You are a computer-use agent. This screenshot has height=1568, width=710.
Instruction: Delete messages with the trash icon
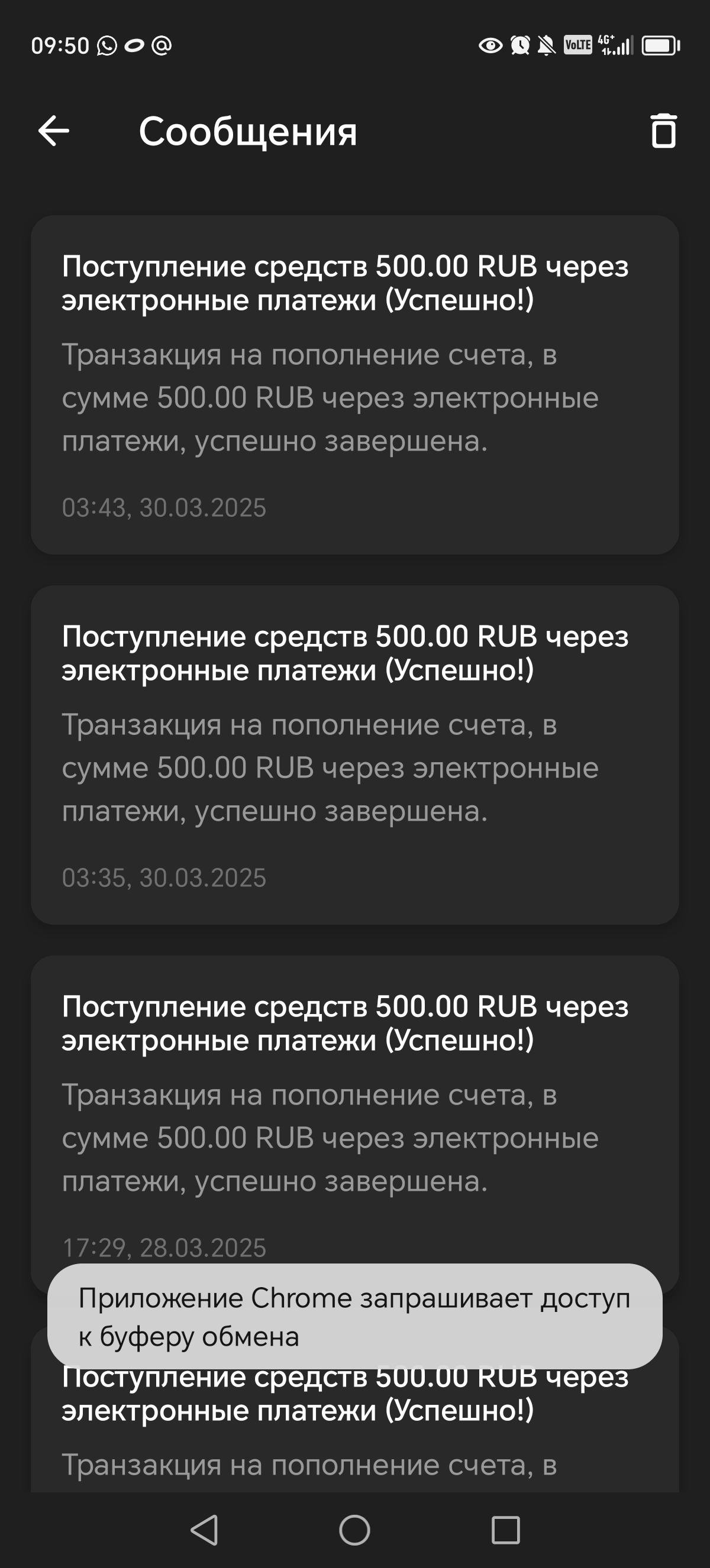663,130
